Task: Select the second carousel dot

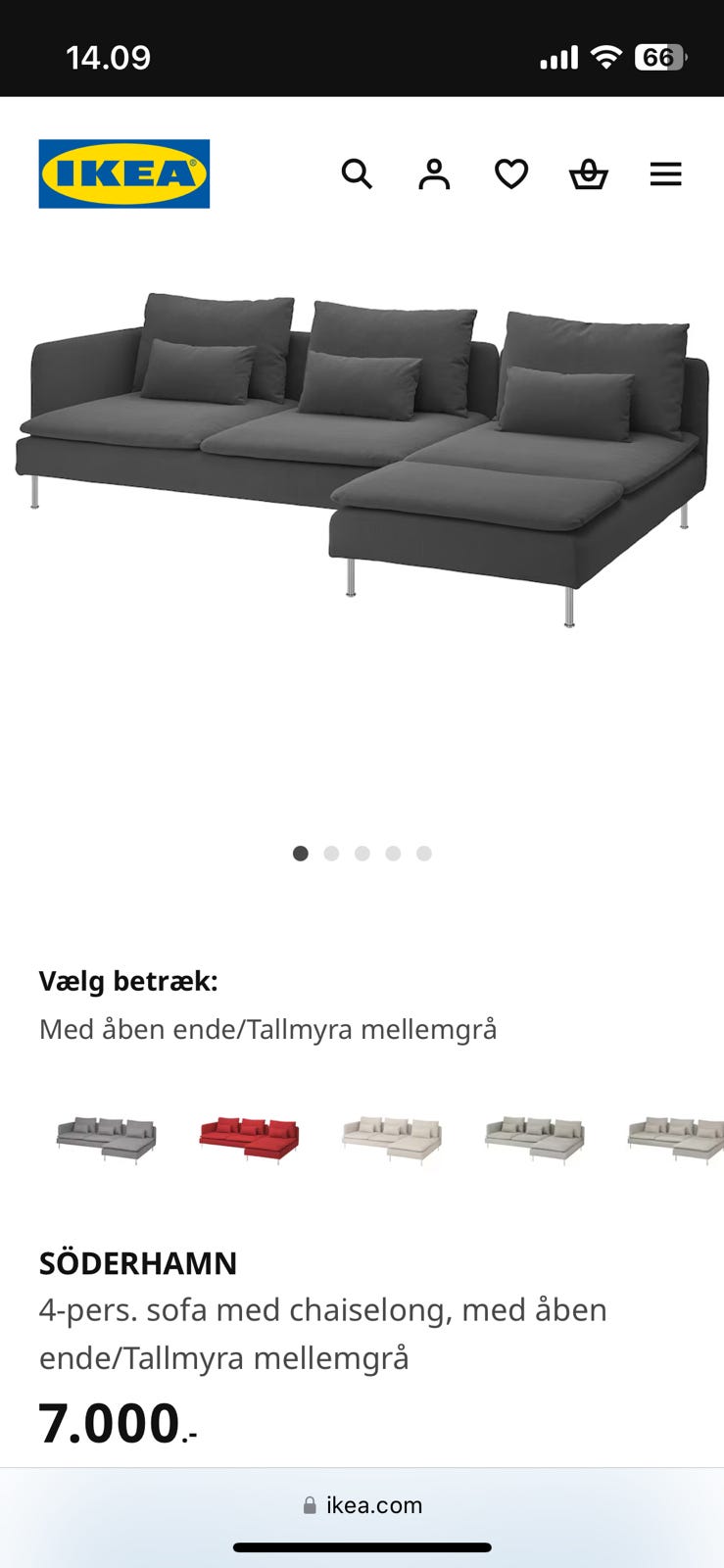Action: pyautogui.click(x=331, y=853)
